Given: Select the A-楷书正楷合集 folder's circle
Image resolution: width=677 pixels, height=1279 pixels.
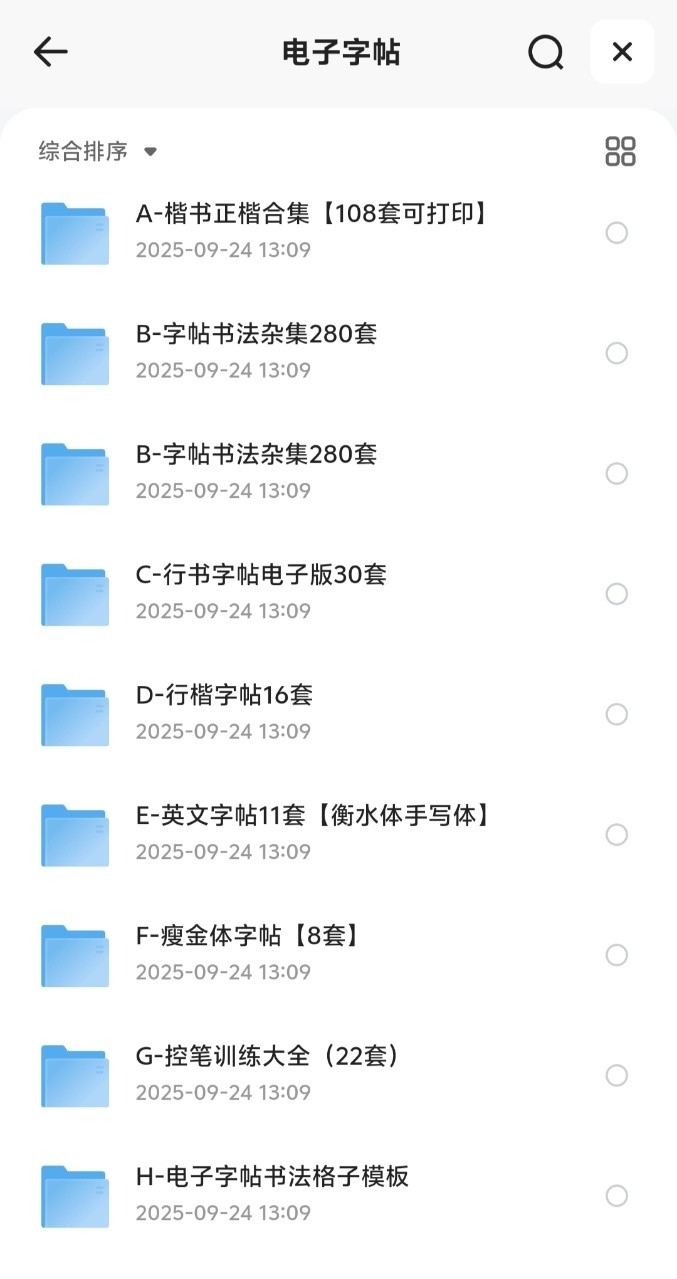Looking at the screenshot, I should tap(617, 233).
